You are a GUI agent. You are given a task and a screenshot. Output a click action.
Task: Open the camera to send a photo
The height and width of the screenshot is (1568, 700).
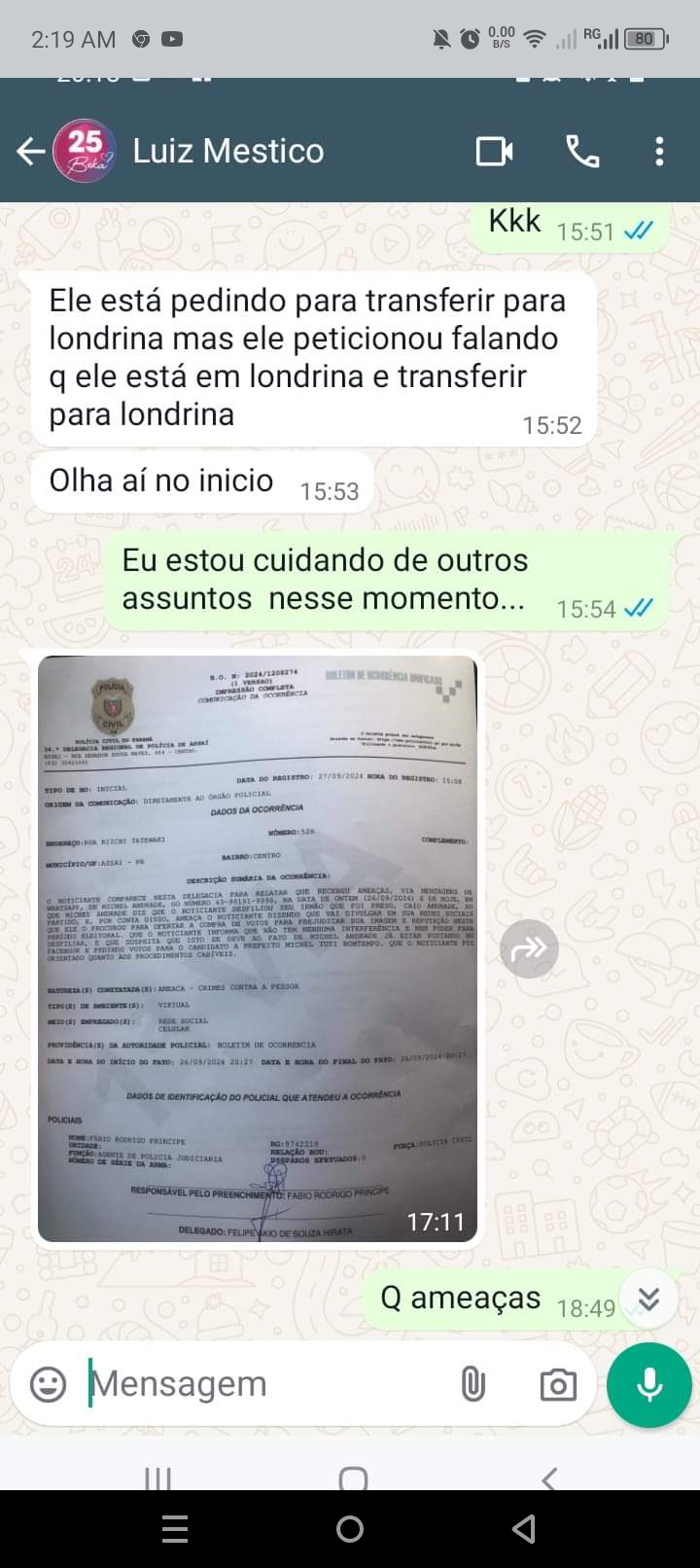click(x=558, y=1384)
